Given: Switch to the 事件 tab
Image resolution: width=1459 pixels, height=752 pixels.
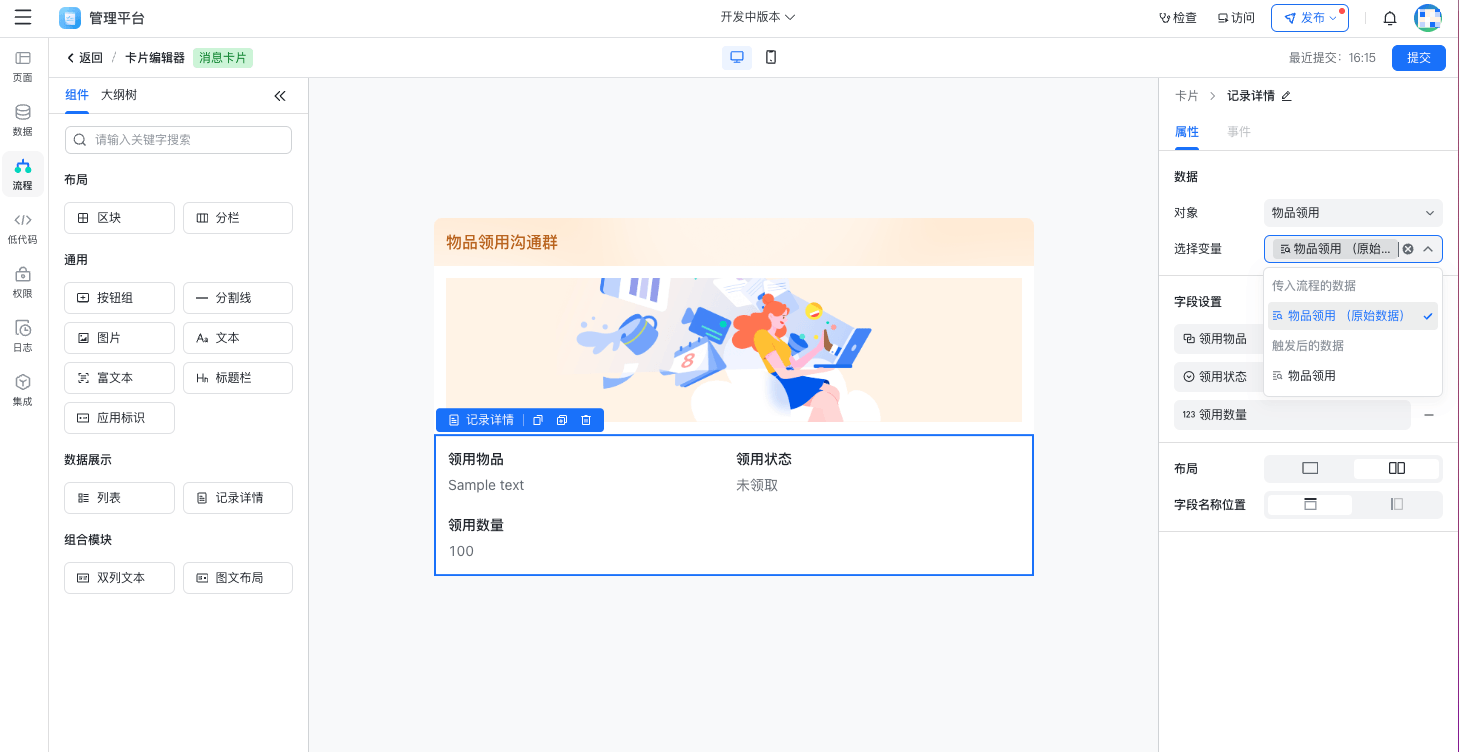Looking at the screenshot, I should tap(1239, 132).
